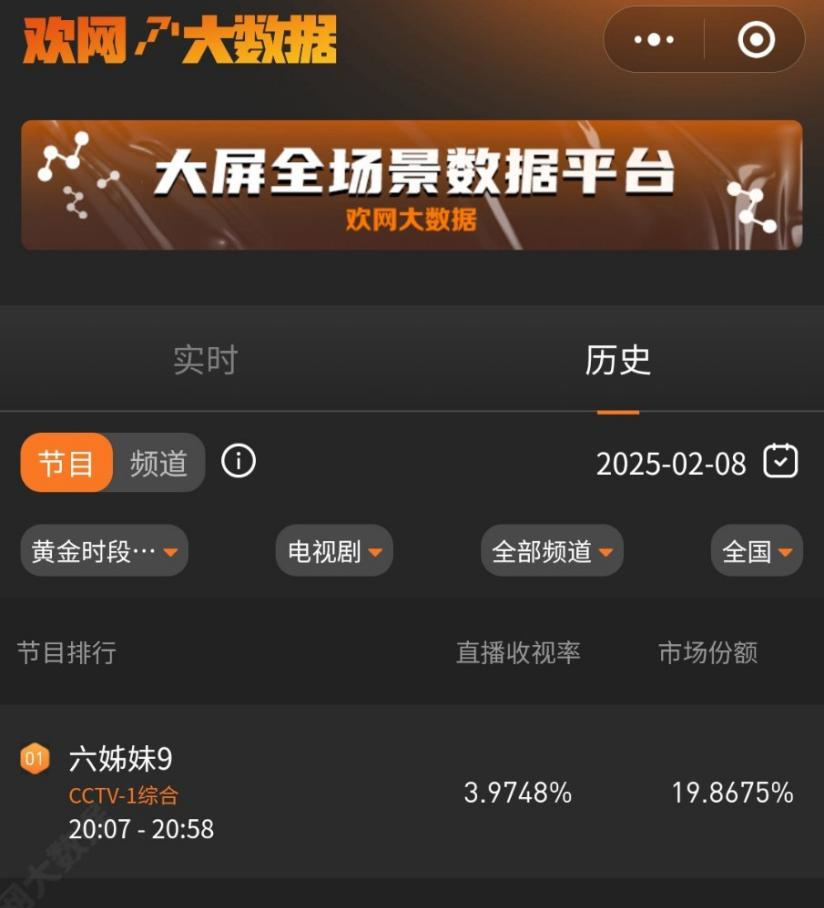Close the mini program with the circle button
The image size is (824, 908).
tap(756, 40)
